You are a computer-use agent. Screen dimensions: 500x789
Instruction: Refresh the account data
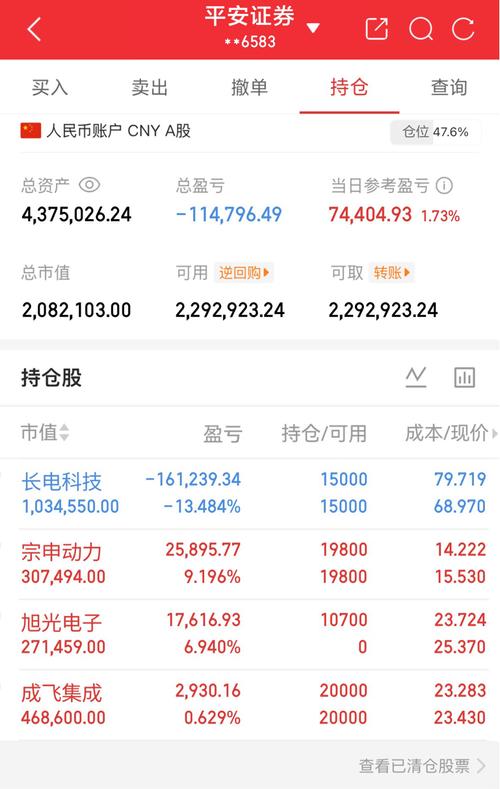tap(463, 28)
